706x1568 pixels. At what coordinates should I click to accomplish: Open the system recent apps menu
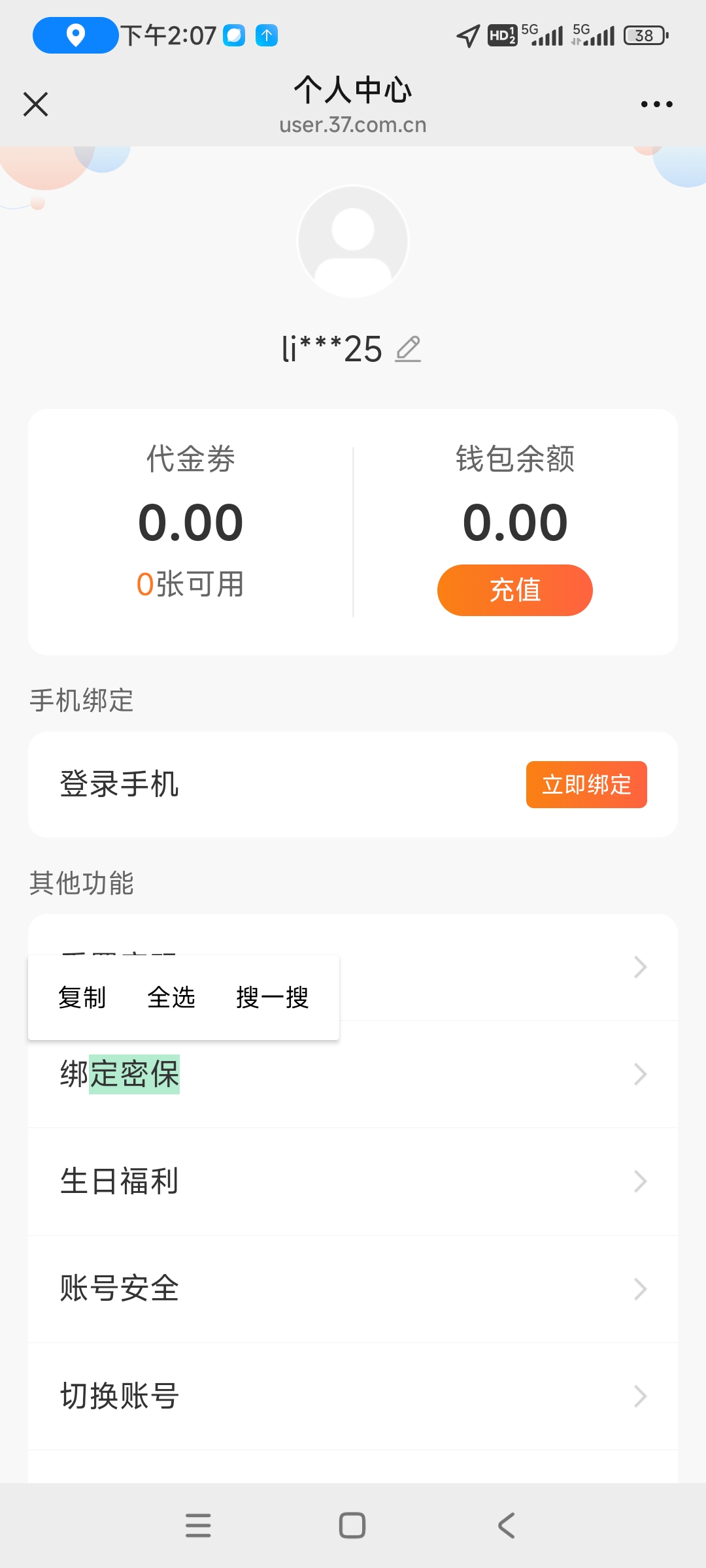[198, 1526]
